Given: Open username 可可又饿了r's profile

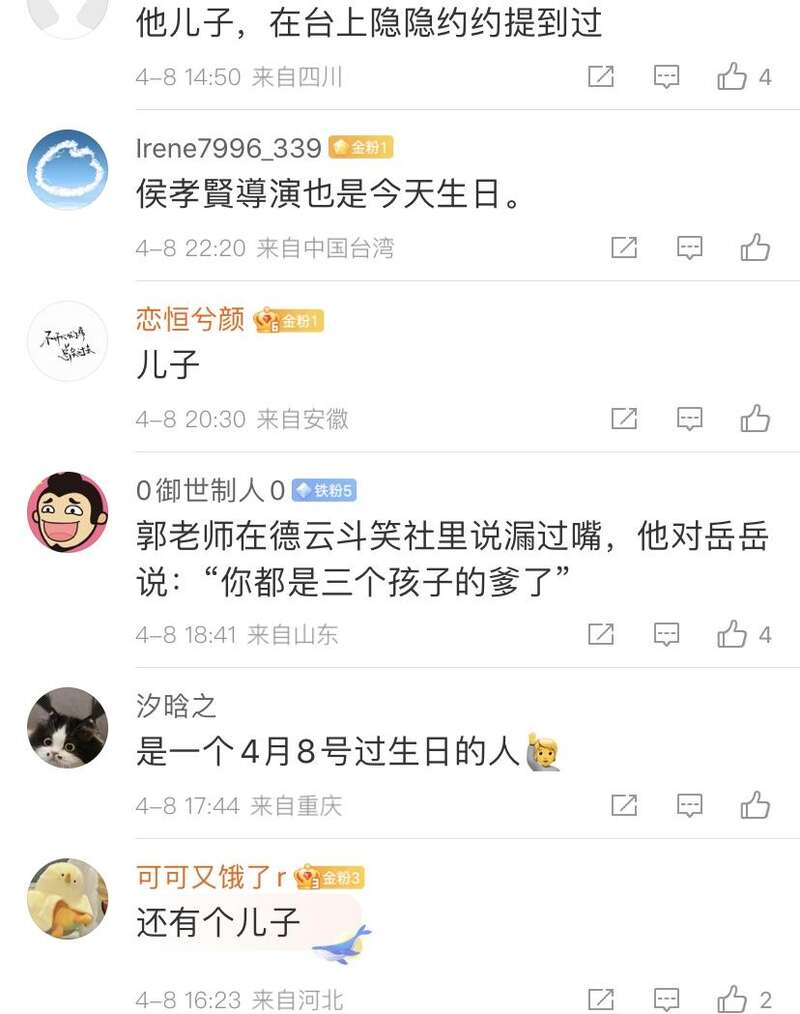Looking at the screenshot, I should [x=211, y=877].
